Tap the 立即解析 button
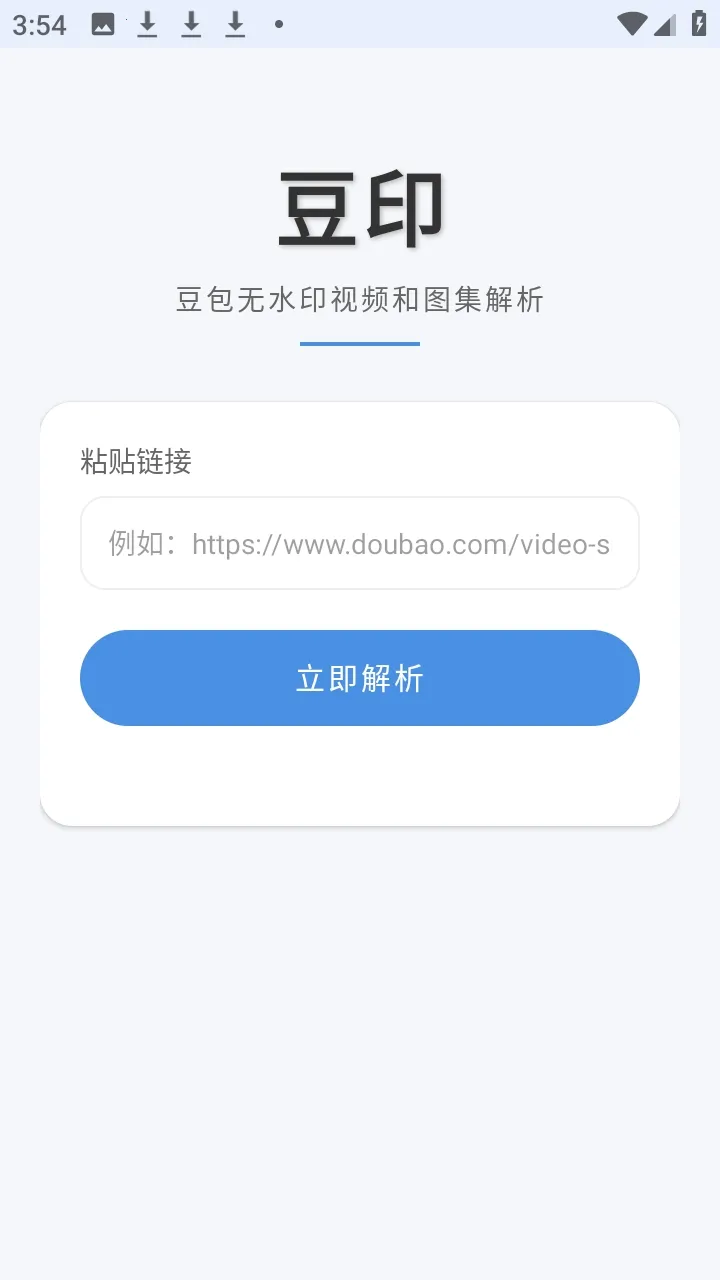 pyautogui.click(x=360, y=678)
